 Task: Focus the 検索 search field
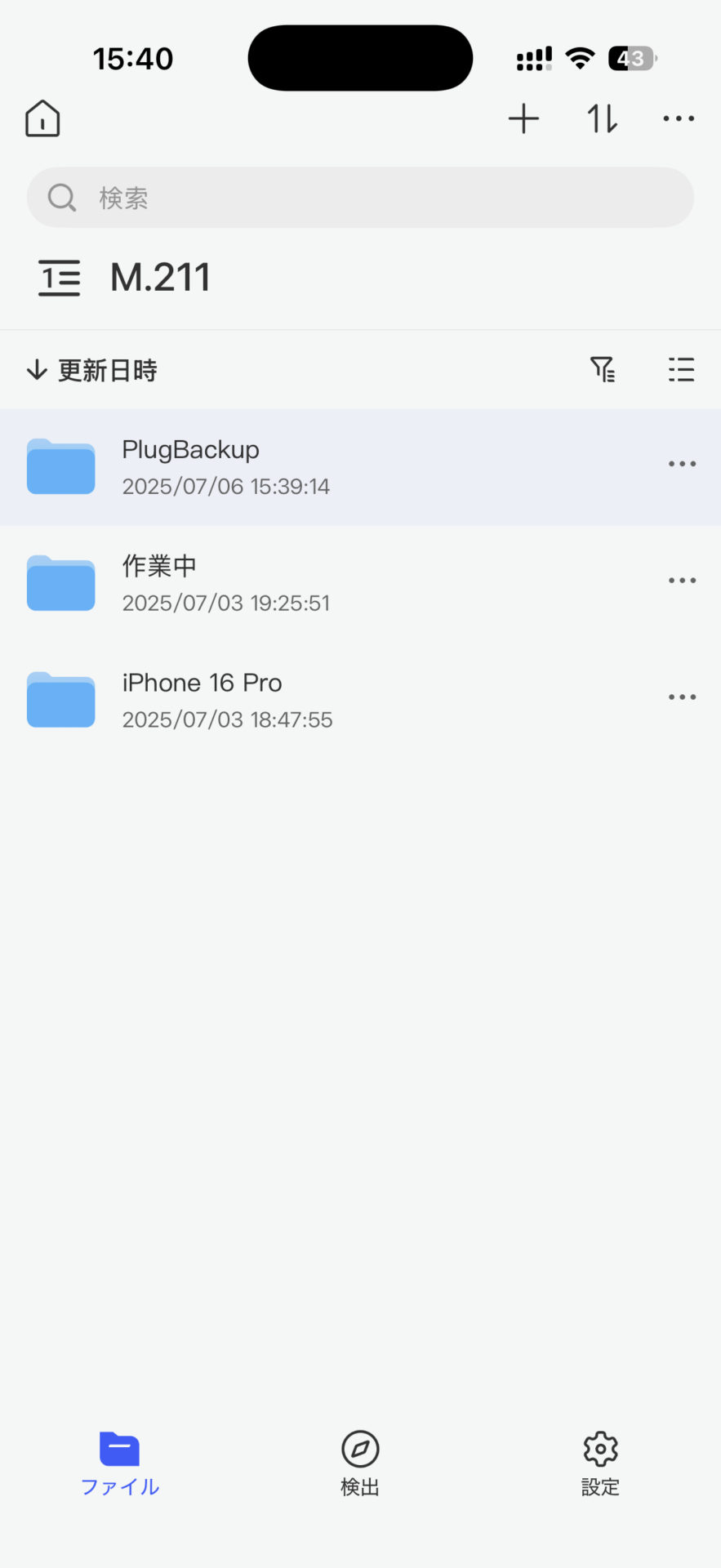pyautogui.click(x=360, y=198)
